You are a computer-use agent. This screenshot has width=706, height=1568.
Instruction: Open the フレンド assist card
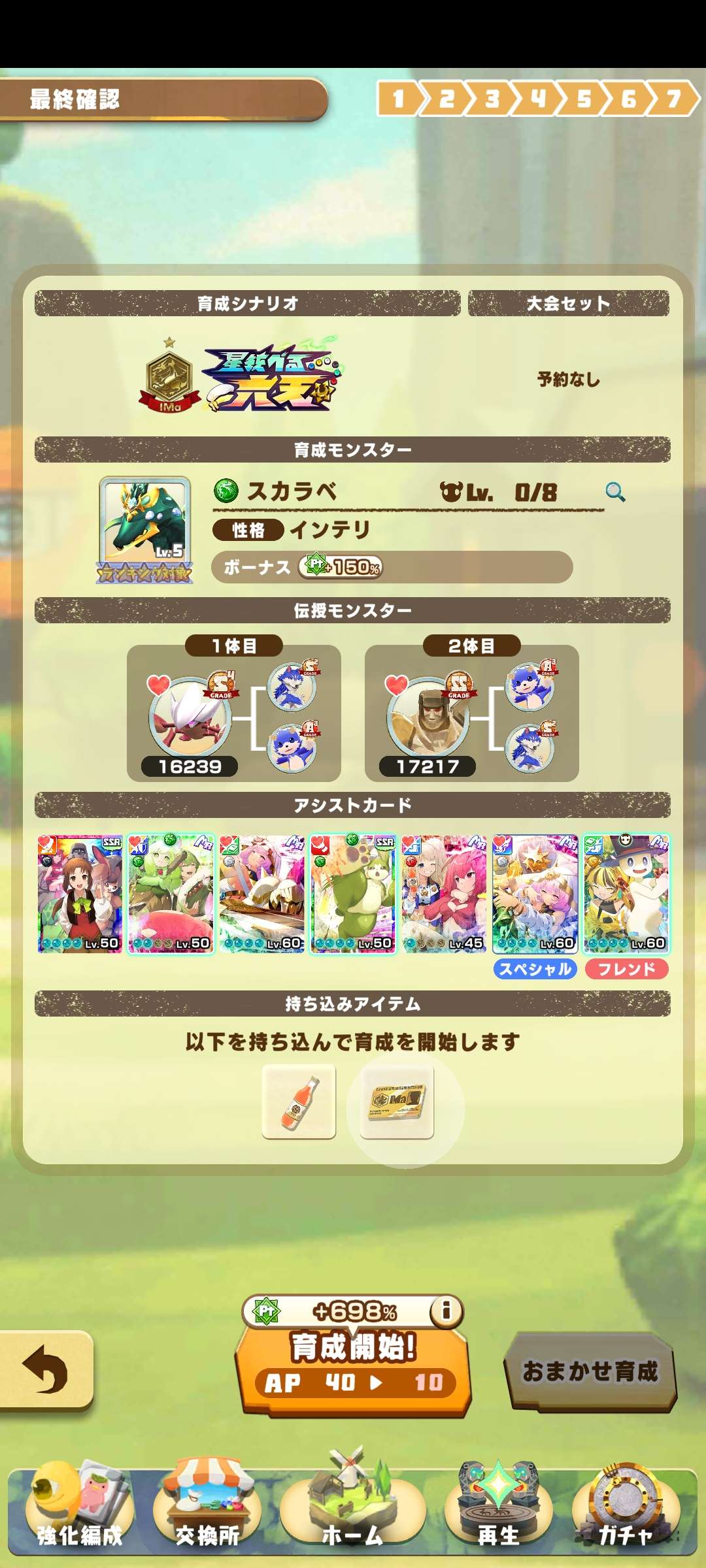[x=626, y=893]
